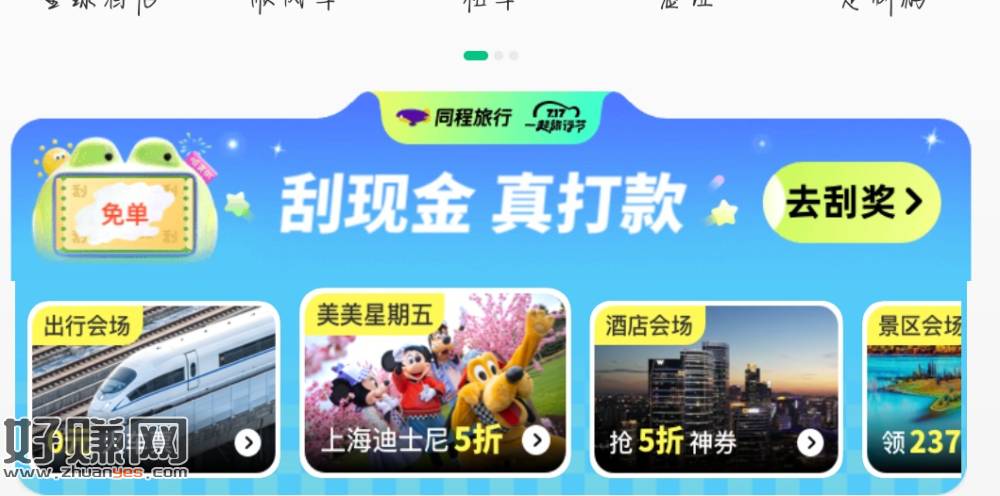Tap the page indicator dots
Viewport: 1000px width, 496px height.
pyautogui.click(x=490, y=55)
